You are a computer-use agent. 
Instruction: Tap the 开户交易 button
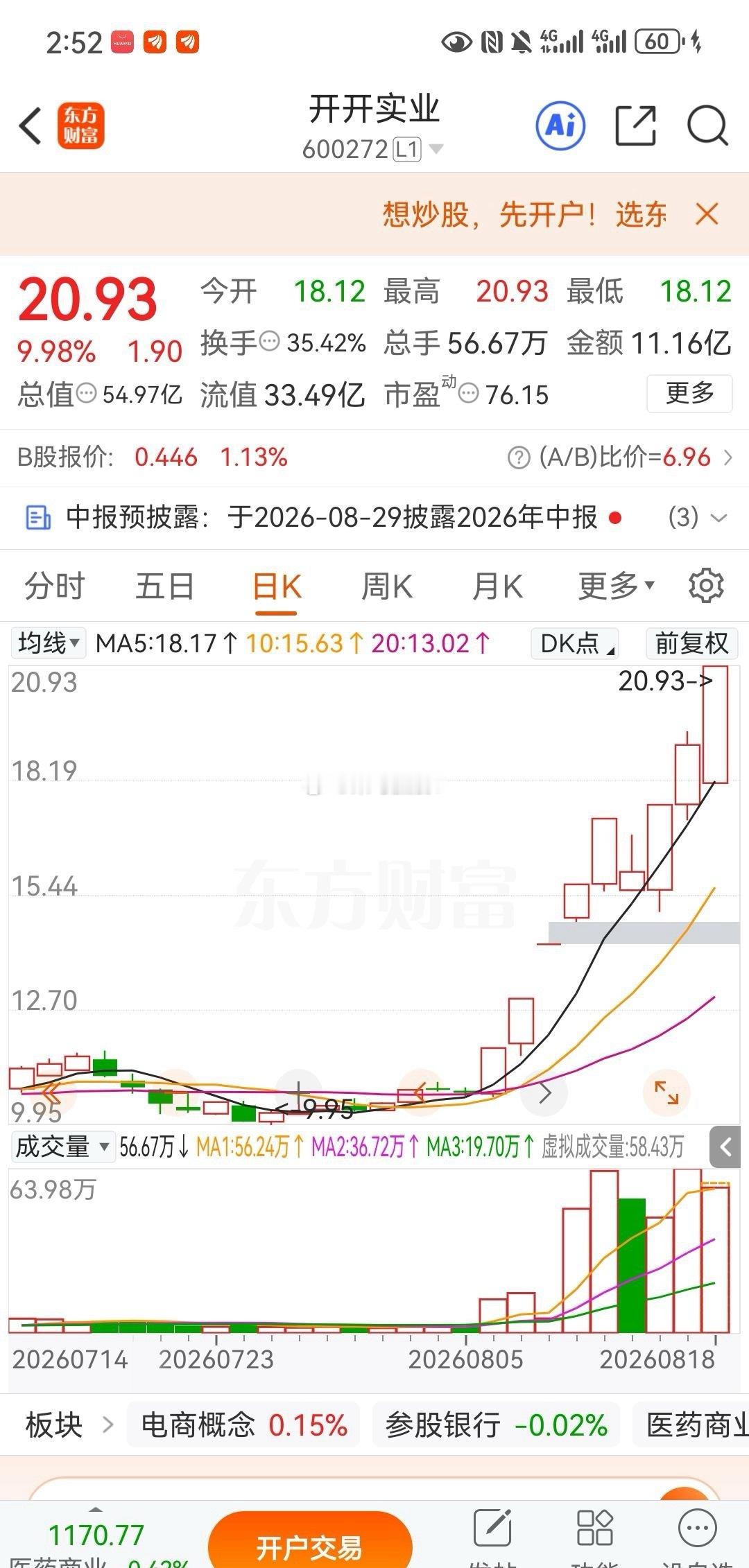click(310, 1540)
